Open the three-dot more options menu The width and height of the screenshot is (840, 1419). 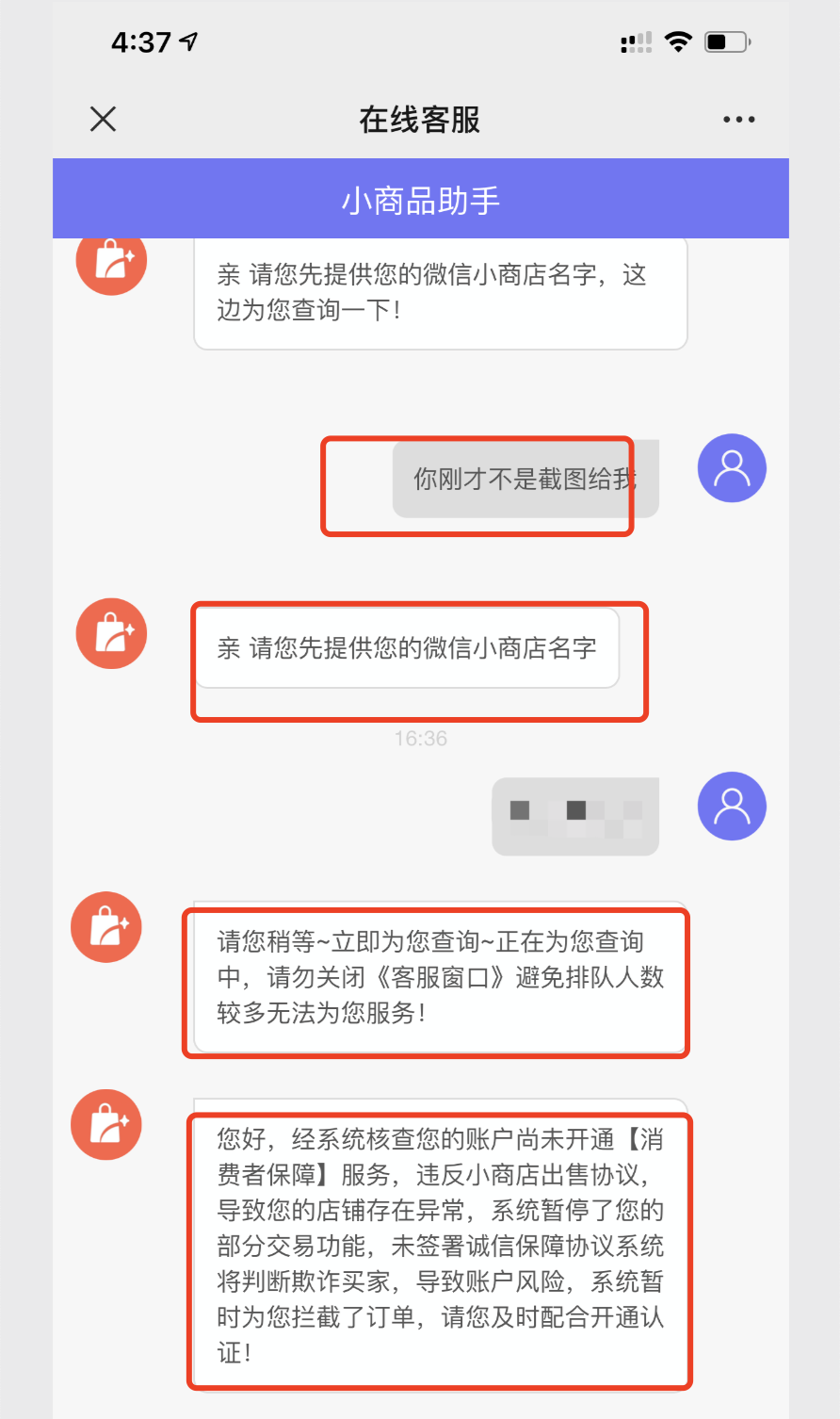738,120
